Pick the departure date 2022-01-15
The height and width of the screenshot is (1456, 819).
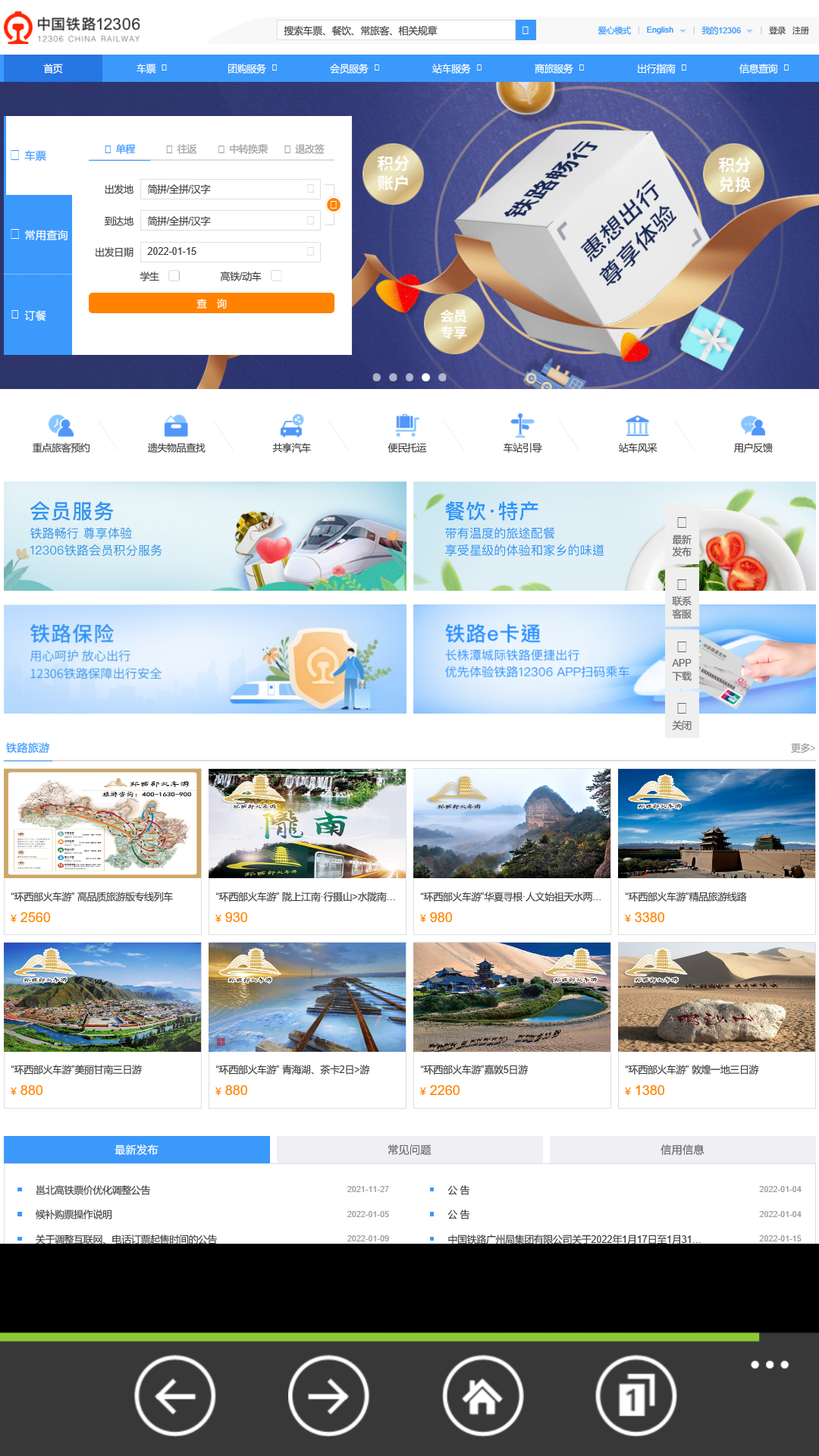[230, 252]
